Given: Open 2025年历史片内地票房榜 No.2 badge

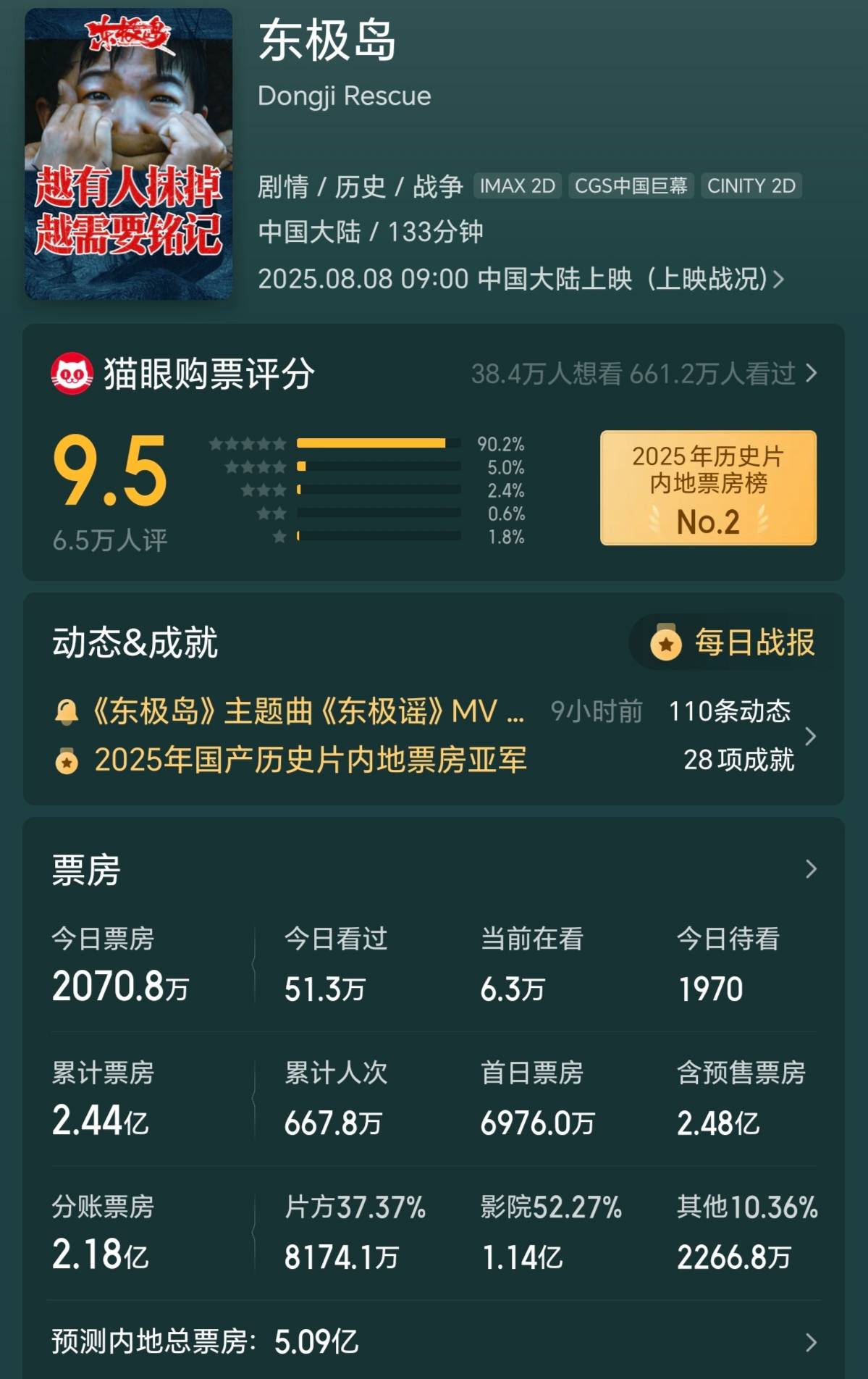Looking at the screenshot, I should coord(707,487).
